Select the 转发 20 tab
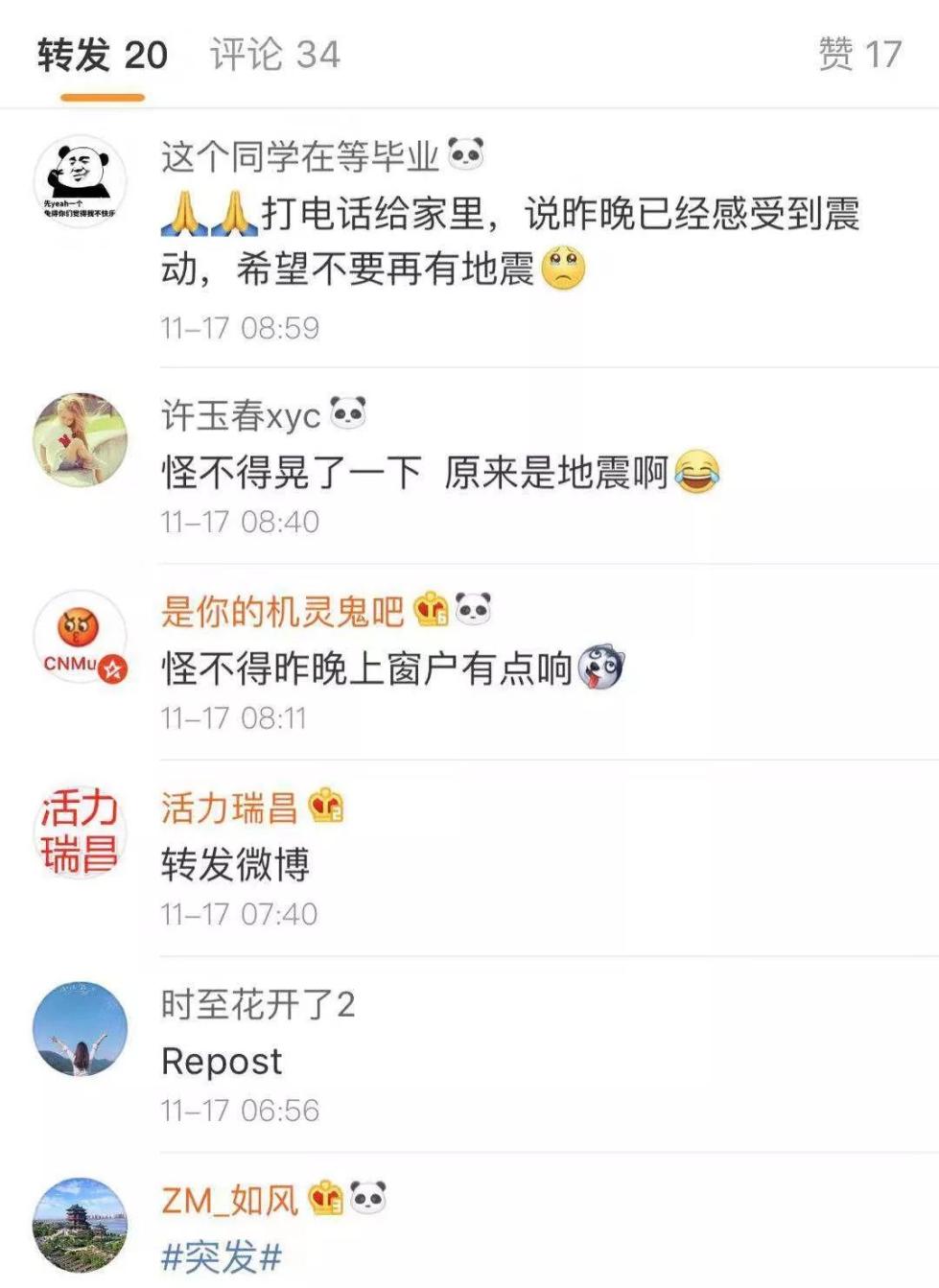 point(102,55)
